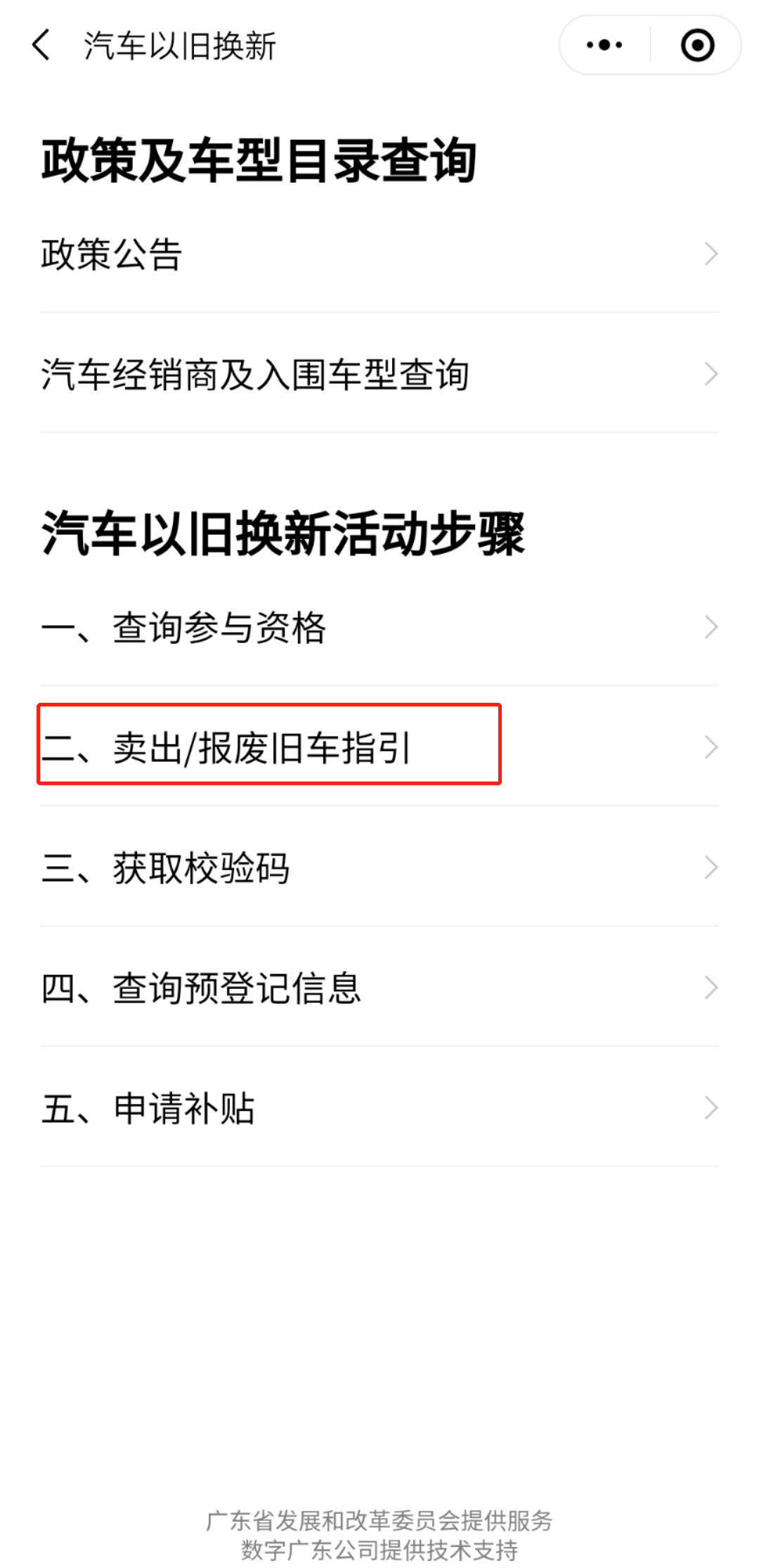Open 汽车经销商及入围车型查询
Screen dimensions: 759x1568
click(379, 374)
